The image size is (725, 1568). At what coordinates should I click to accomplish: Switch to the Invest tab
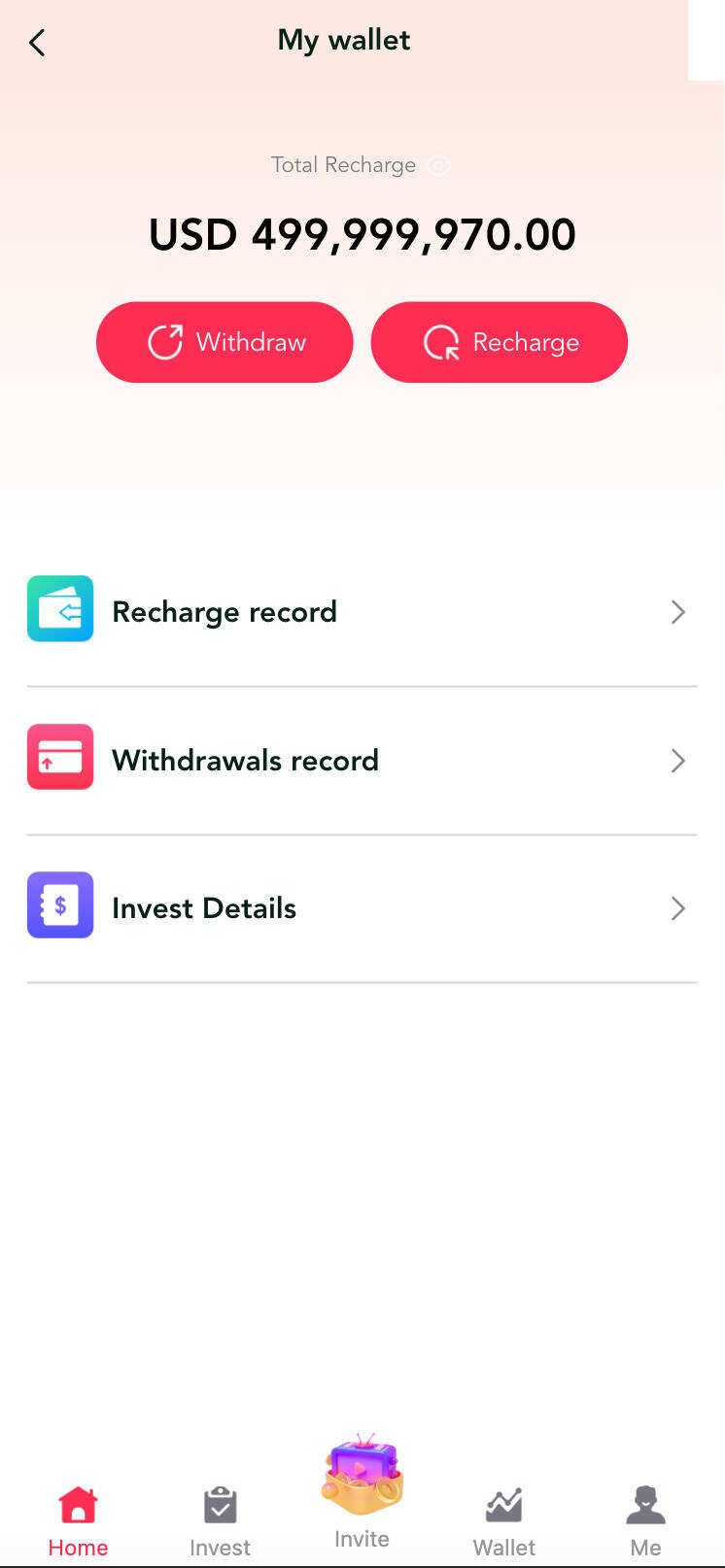coord(220,1521)
